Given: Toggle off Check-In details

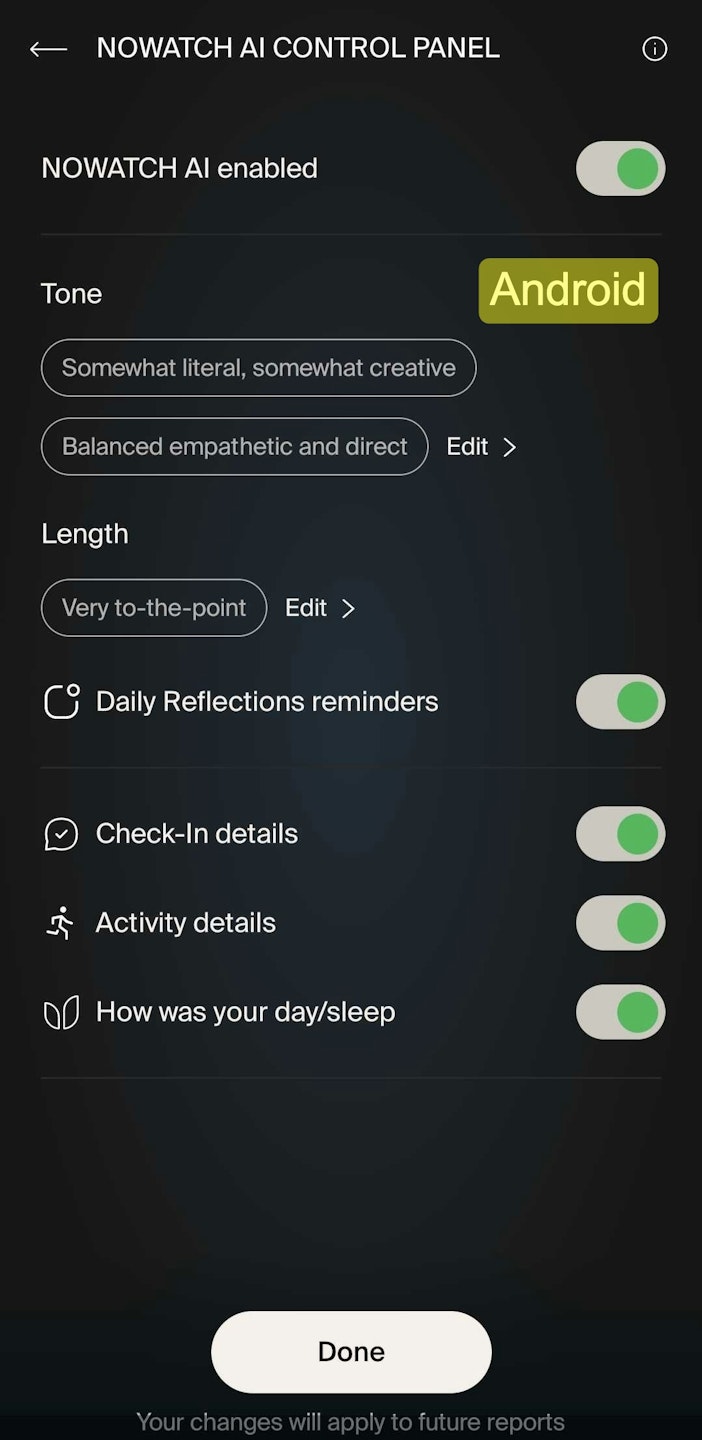Looking at the screenshot, I should pyautogui.click(x=620, y=834).
